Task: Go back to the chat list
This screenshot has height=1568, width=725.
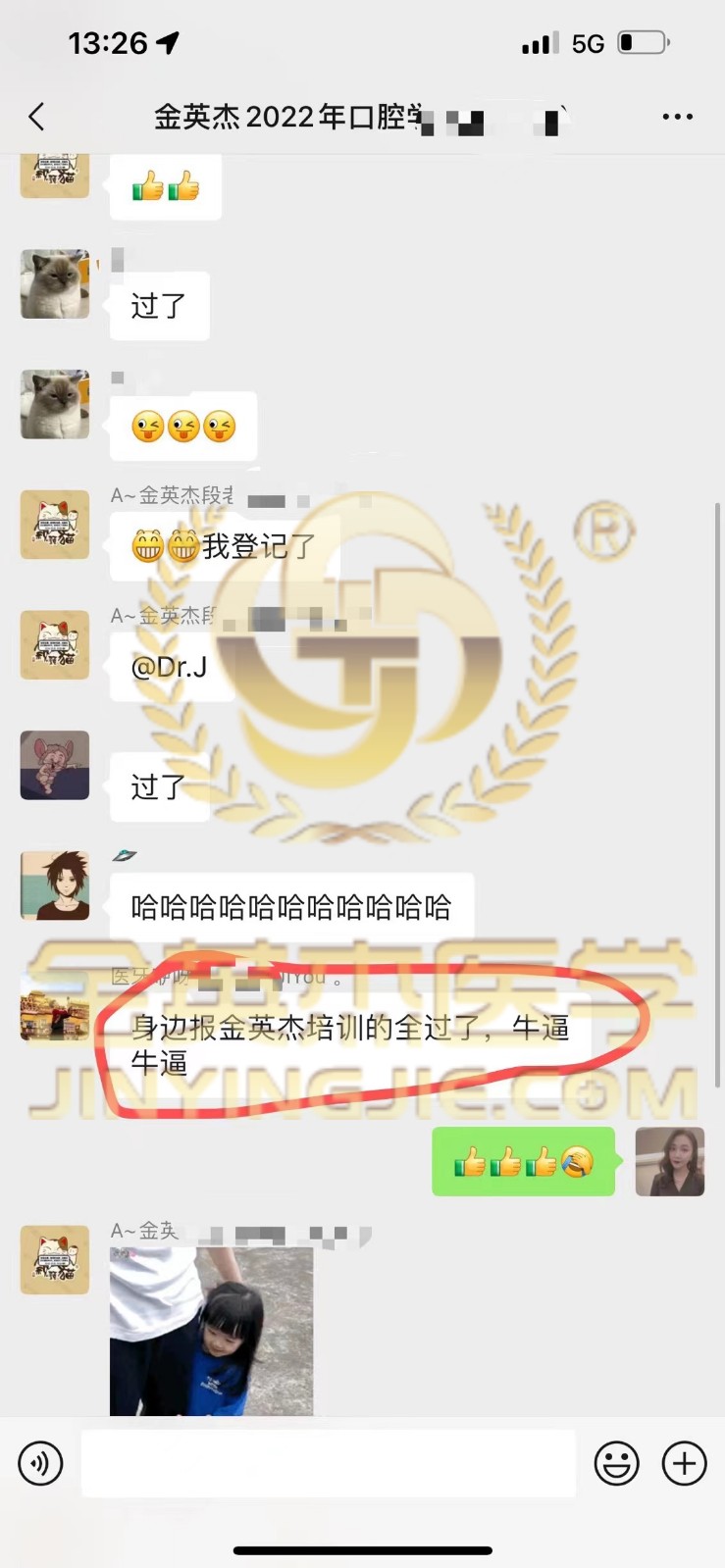Action: (x=37, y=117)
